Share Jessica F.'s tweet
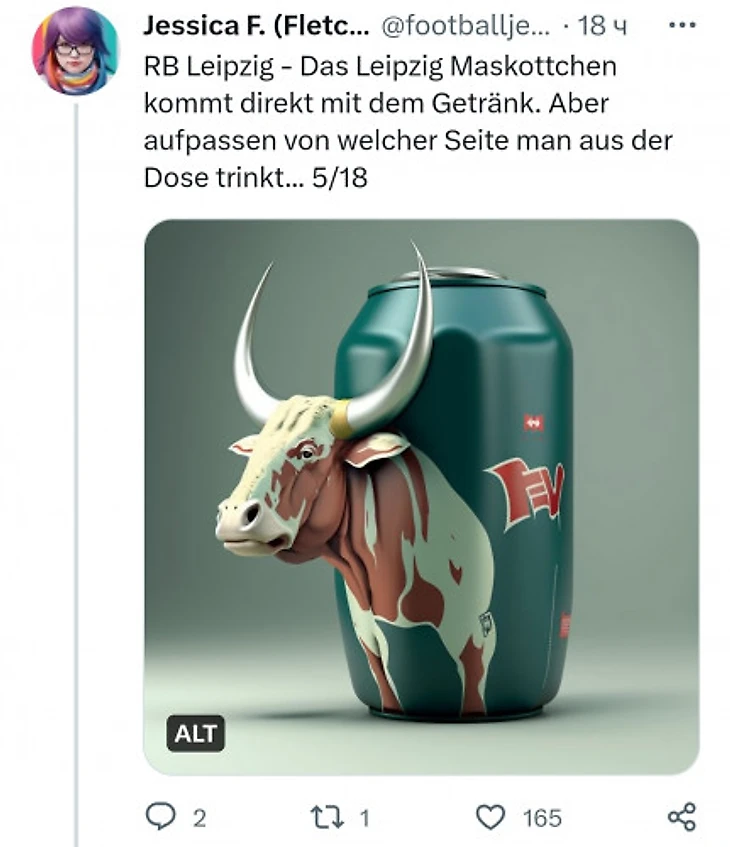 point(681,817)
